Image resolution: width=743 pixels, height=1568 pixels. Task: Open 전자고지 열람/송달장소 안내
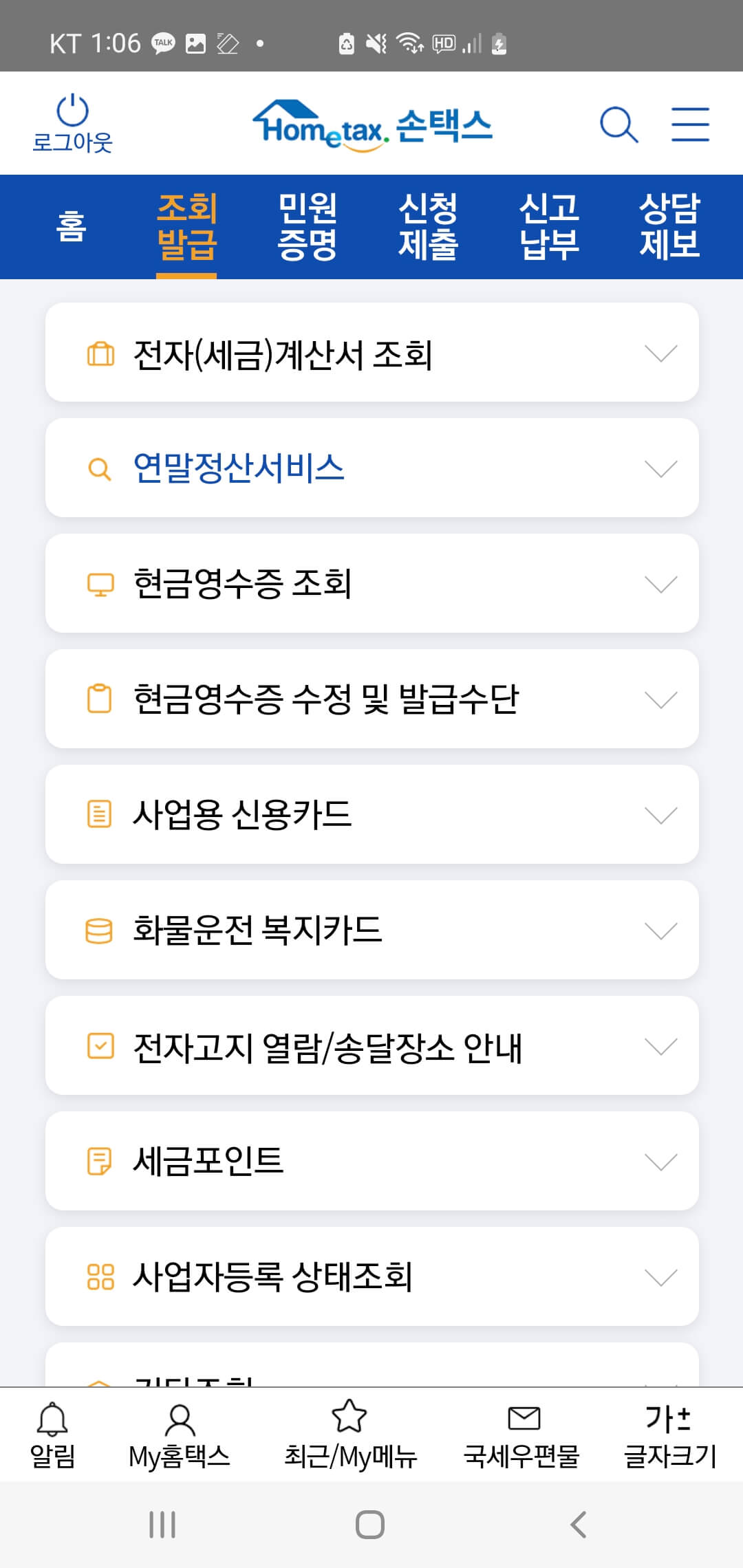(329, 1045)
